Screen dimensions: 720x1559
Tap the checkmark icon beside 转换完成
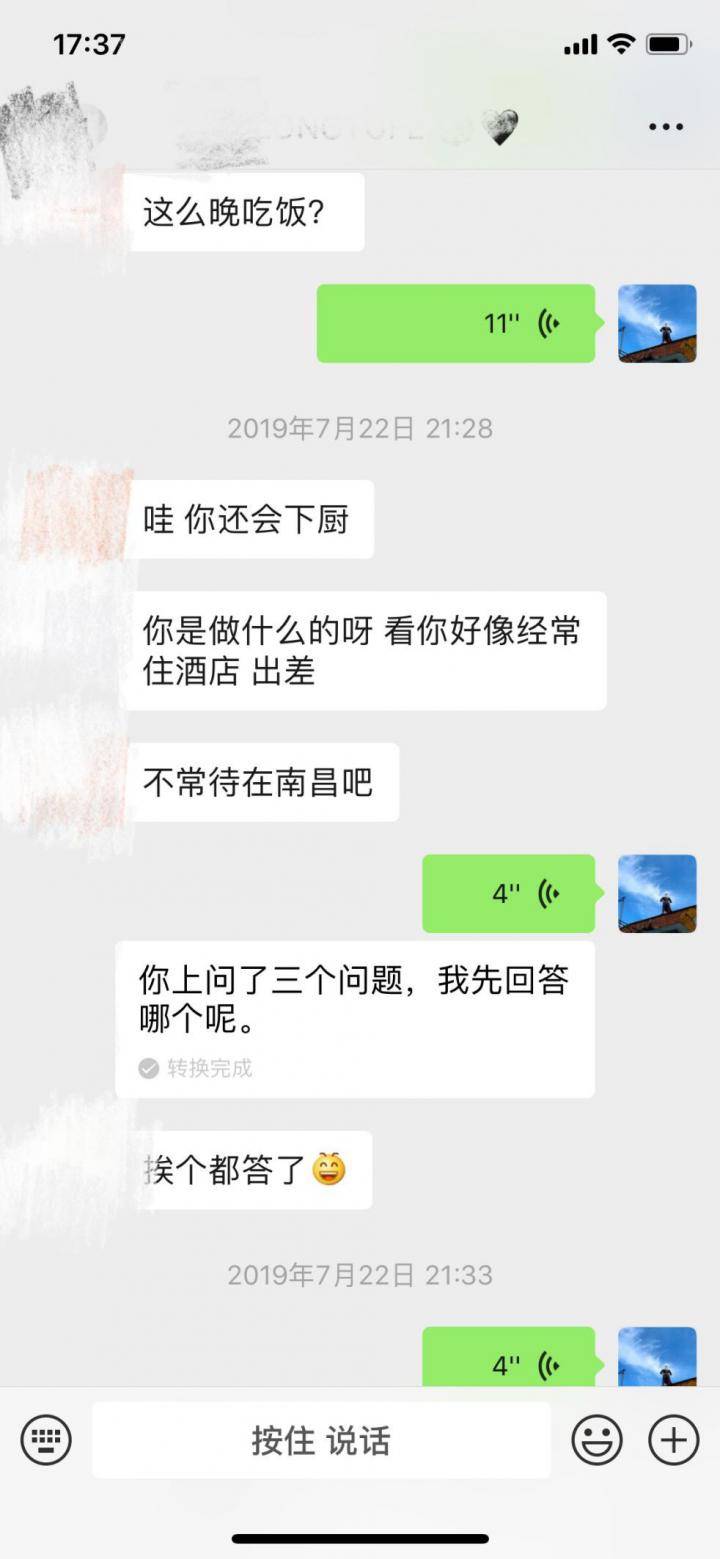point(146,1069)
